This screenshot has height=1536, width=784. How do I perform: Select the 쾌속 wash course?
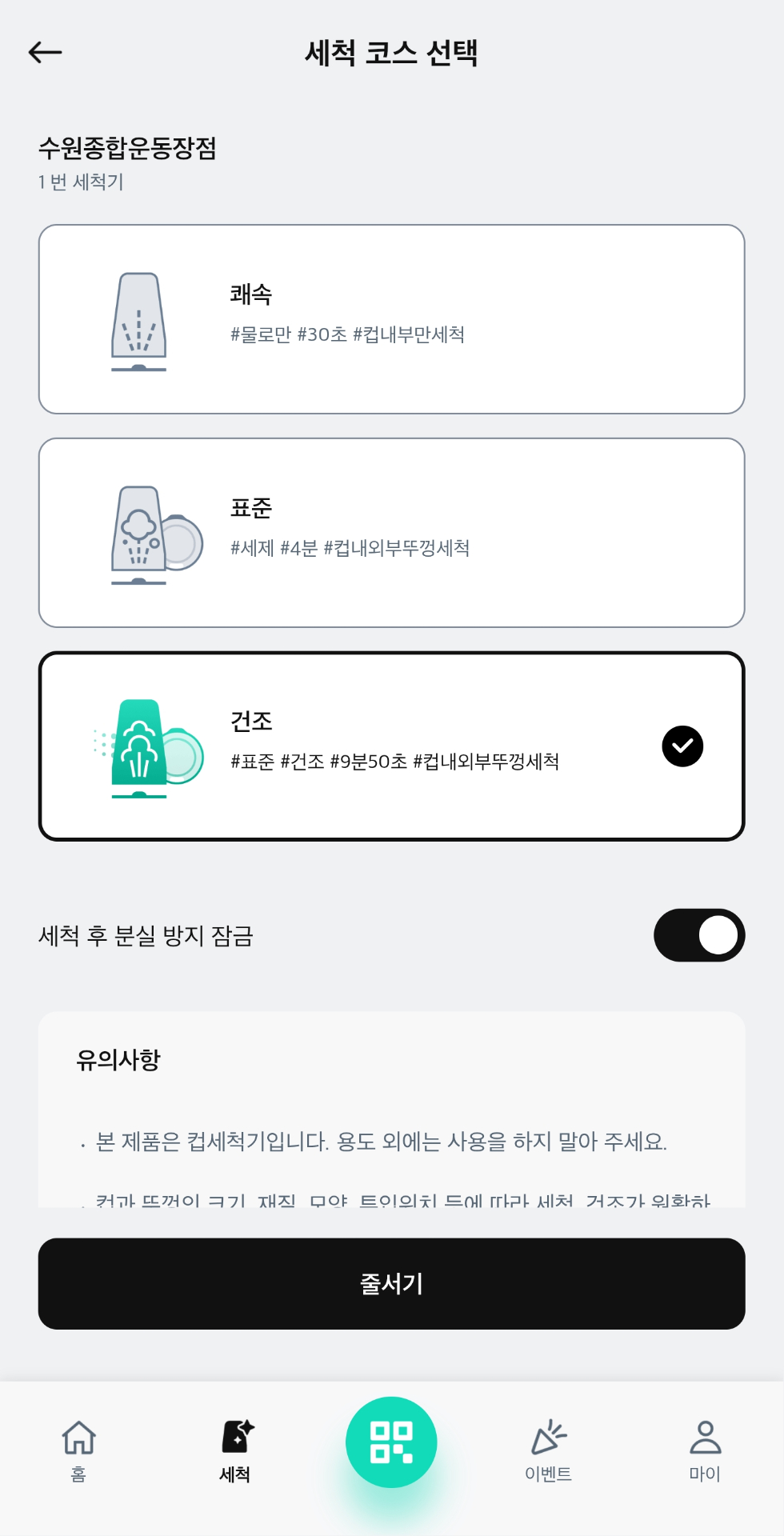tap(391, 319)
